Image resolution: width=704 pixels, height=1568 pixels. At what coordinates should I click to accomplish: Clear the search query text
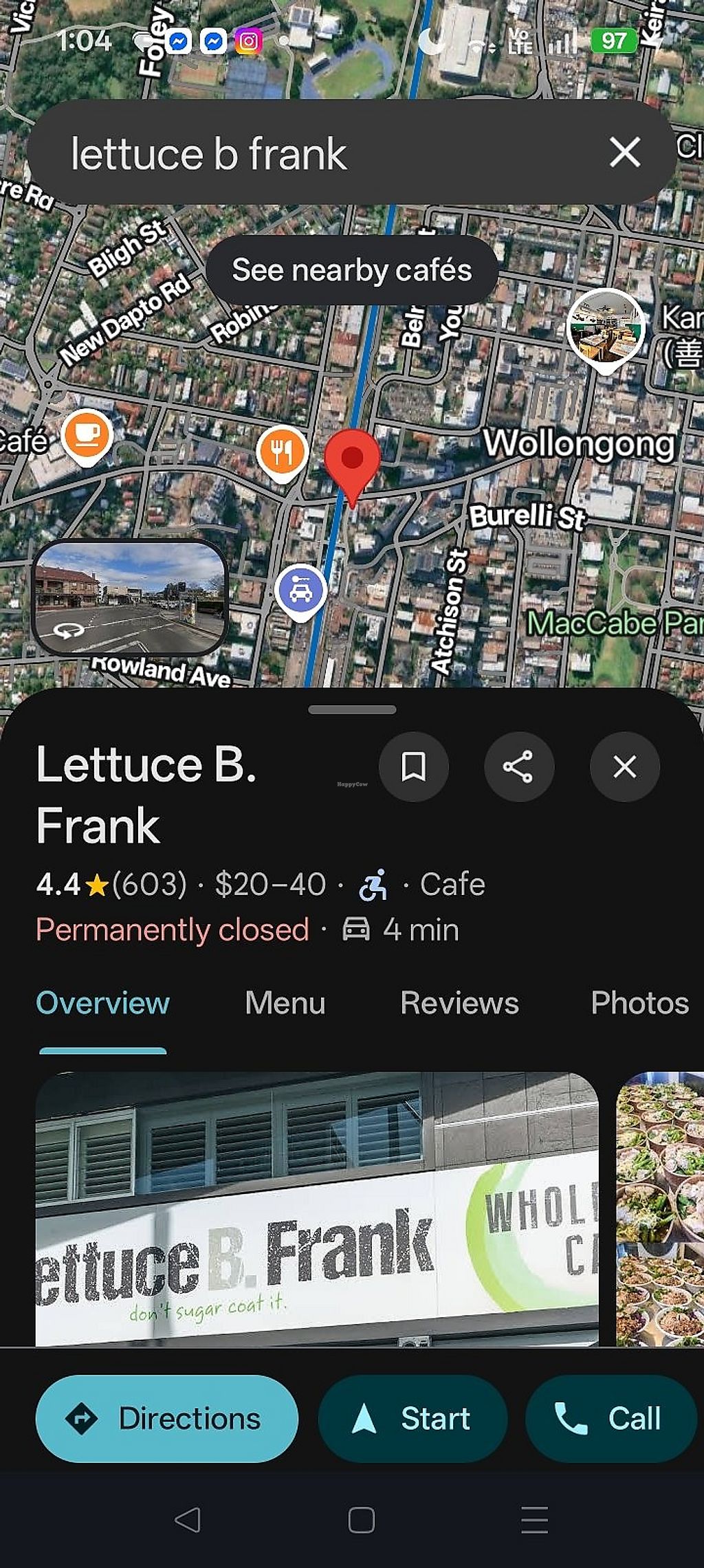pos(624,152)
